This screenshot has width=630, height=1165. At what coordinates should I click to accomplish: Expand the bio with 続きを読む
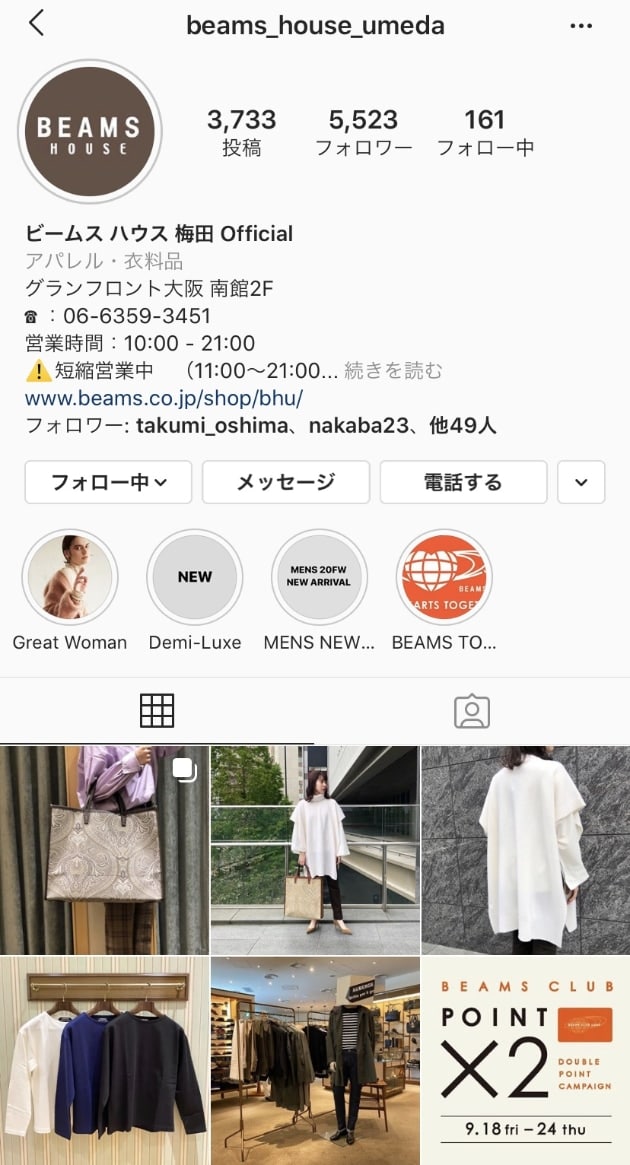(393, 371)
